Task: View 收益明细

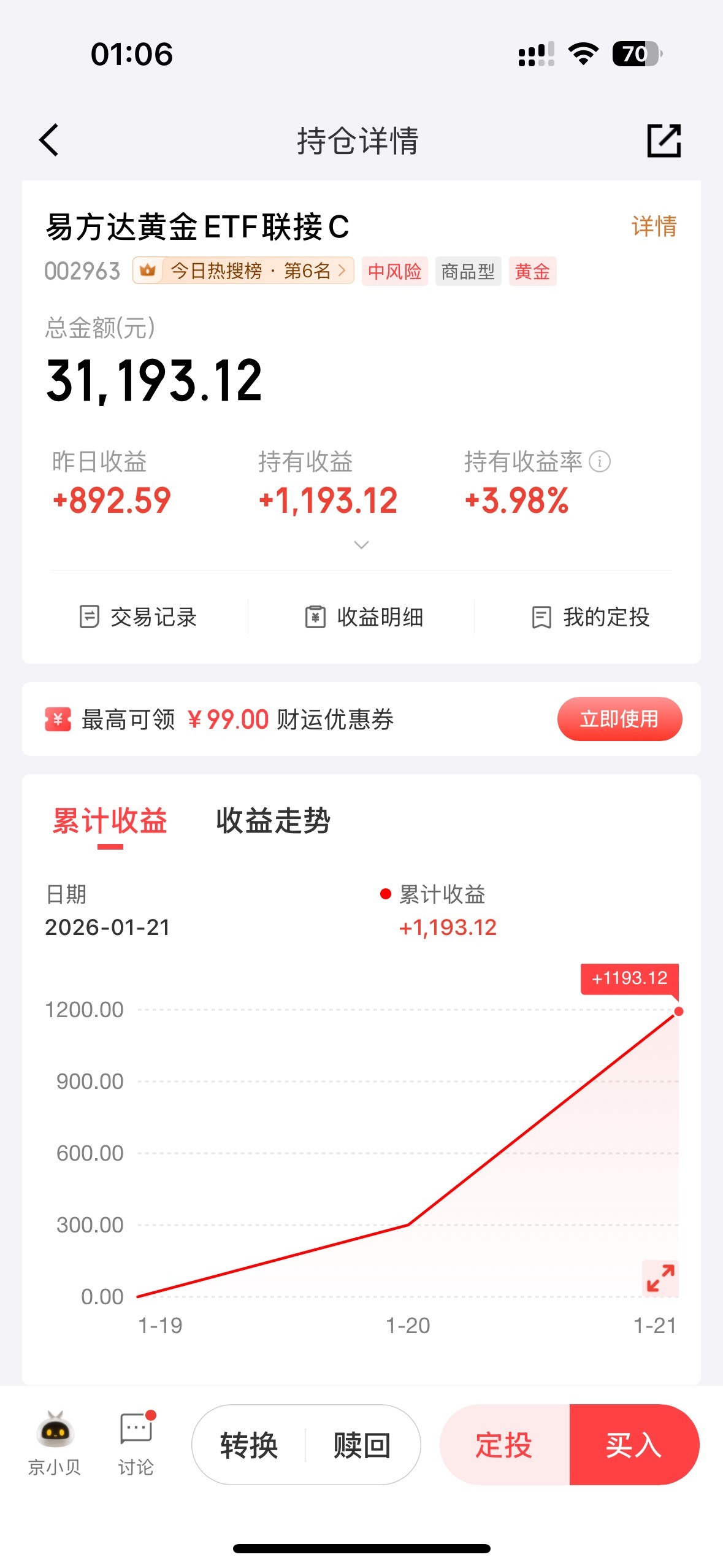Action: (364, 617)
